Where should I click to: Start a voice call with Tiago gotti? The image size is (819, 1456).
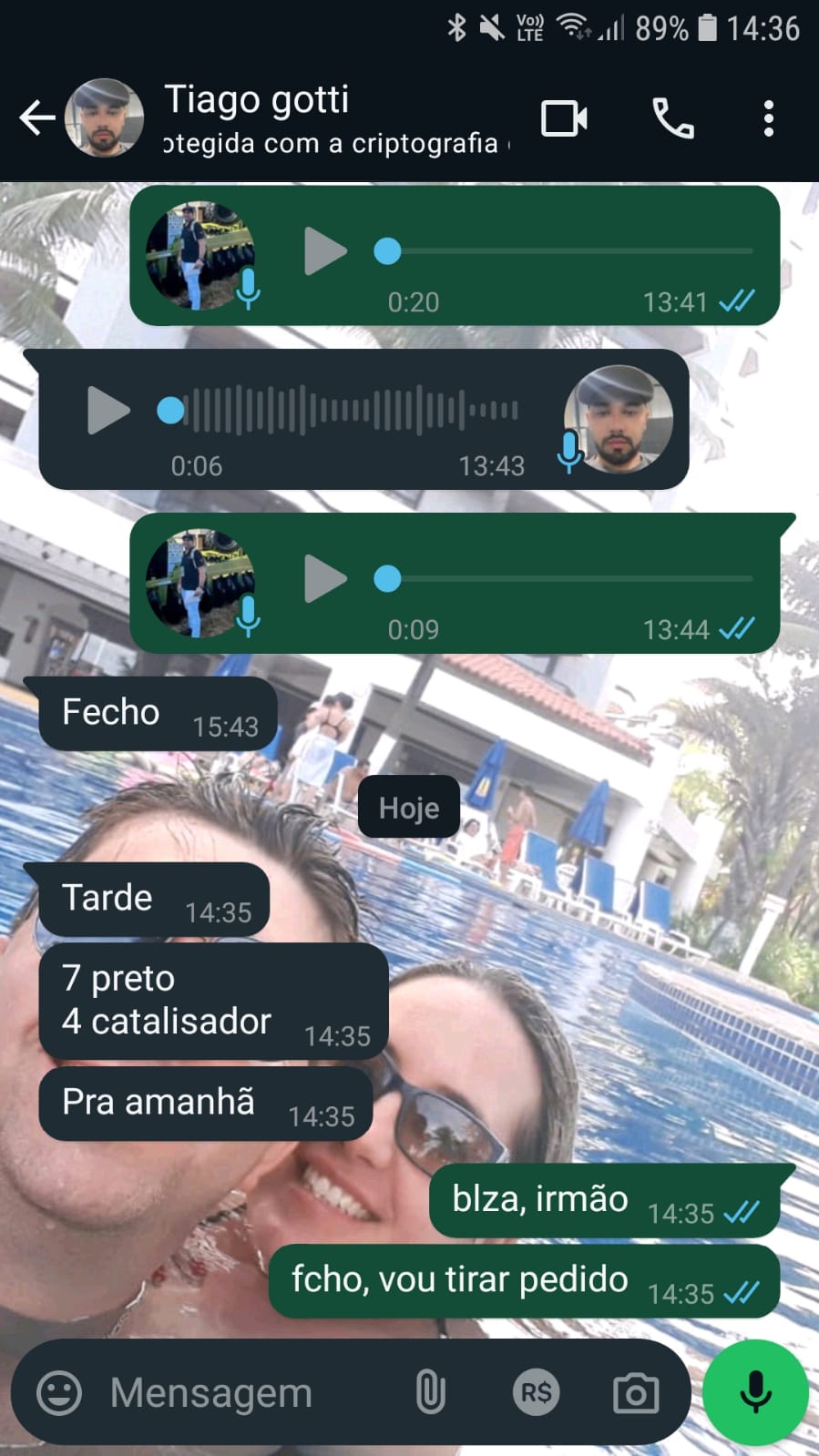pyautogui.click(x=673, y=118)
